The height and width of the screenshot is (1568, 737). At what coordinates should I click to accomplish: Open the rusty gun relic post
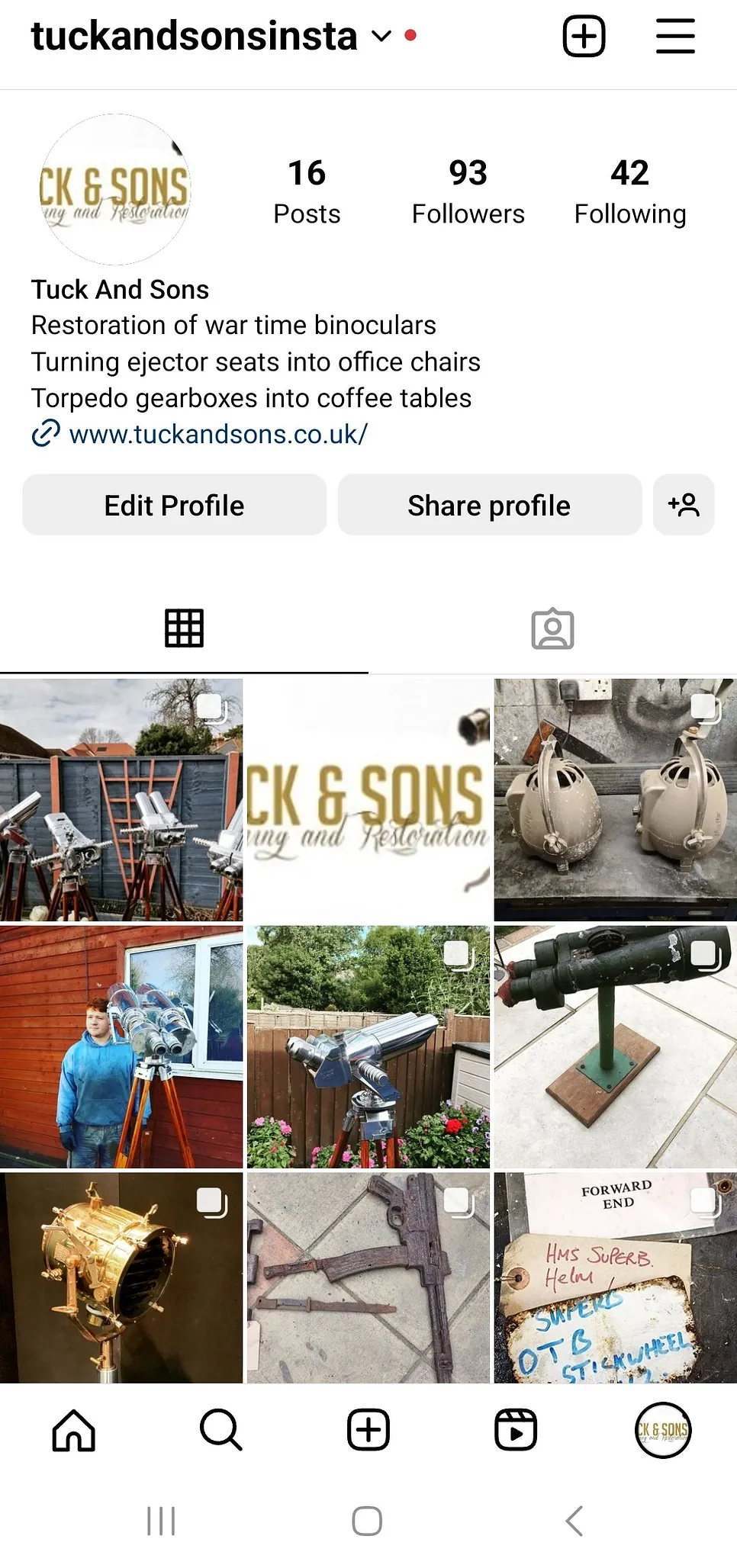pyautogui.click(x=368, y=1277)
